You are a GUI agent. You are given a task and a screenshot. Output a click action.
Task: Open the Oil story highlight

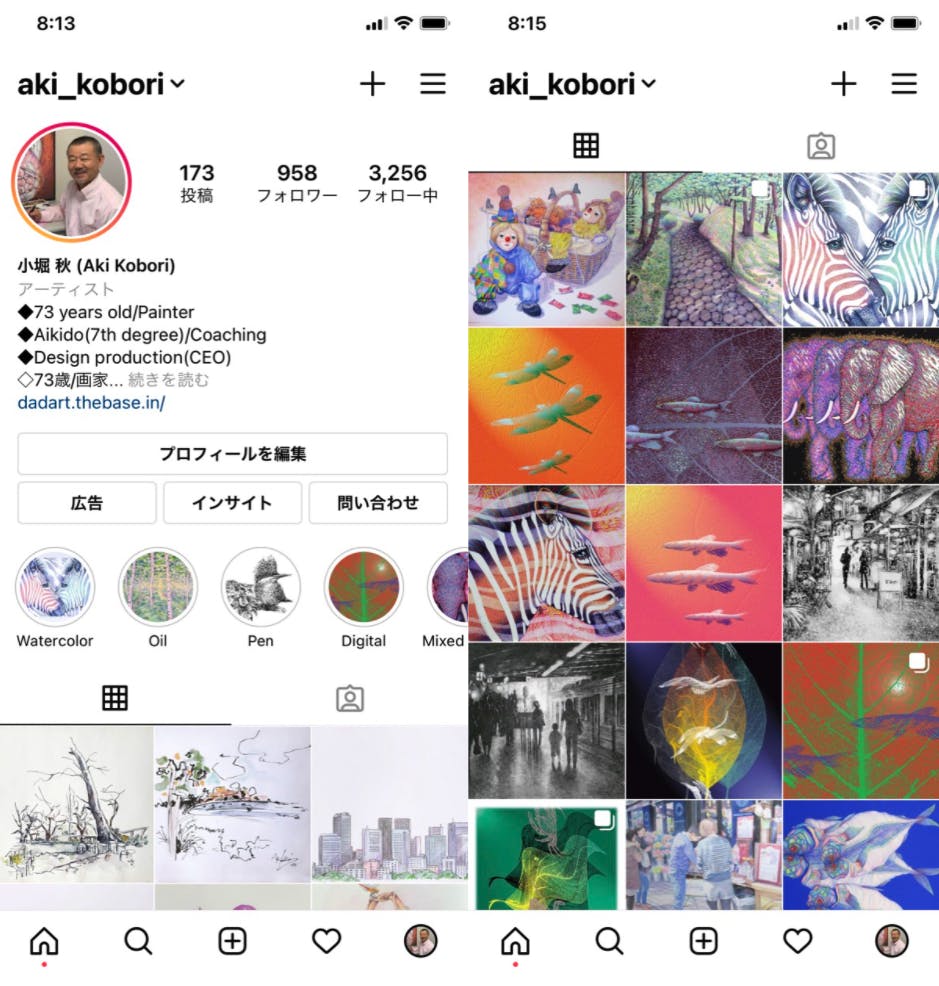click(158, 587)
